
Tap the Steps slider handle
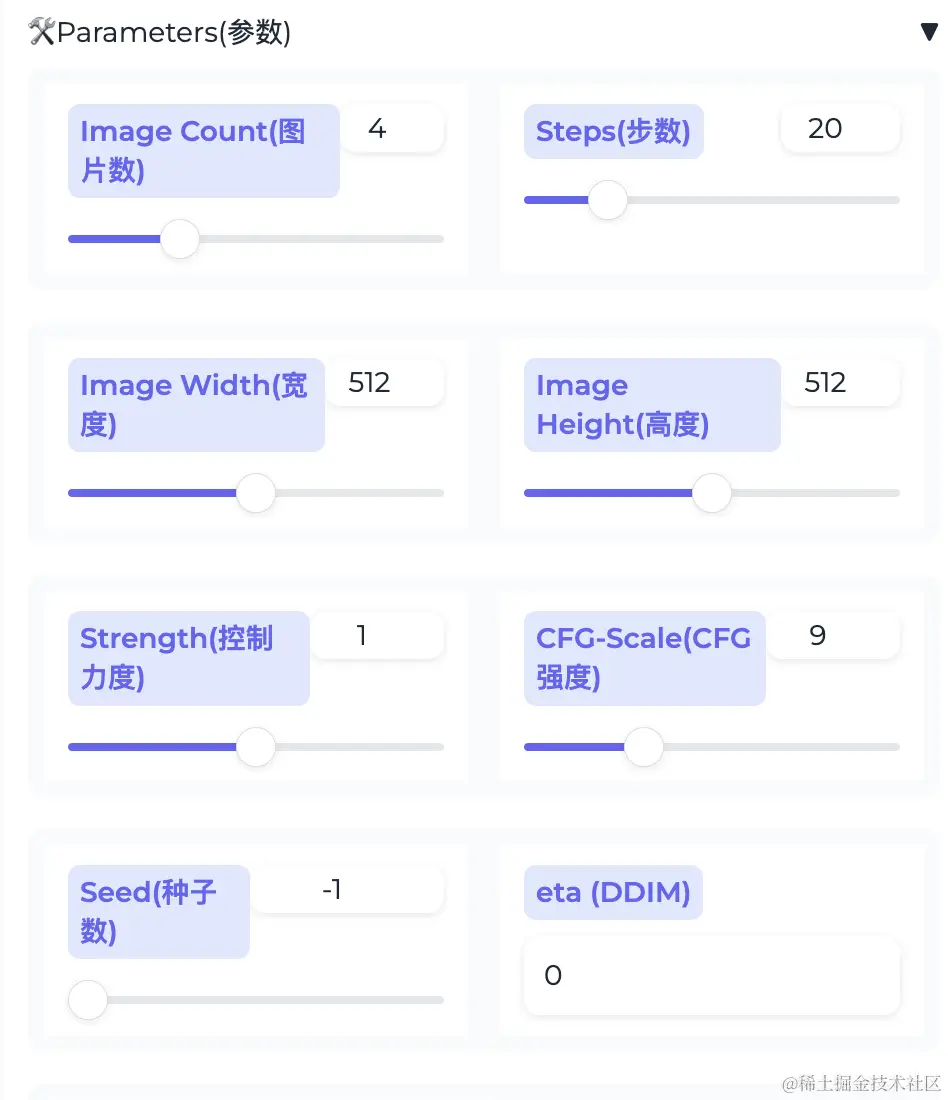[607, 200]
